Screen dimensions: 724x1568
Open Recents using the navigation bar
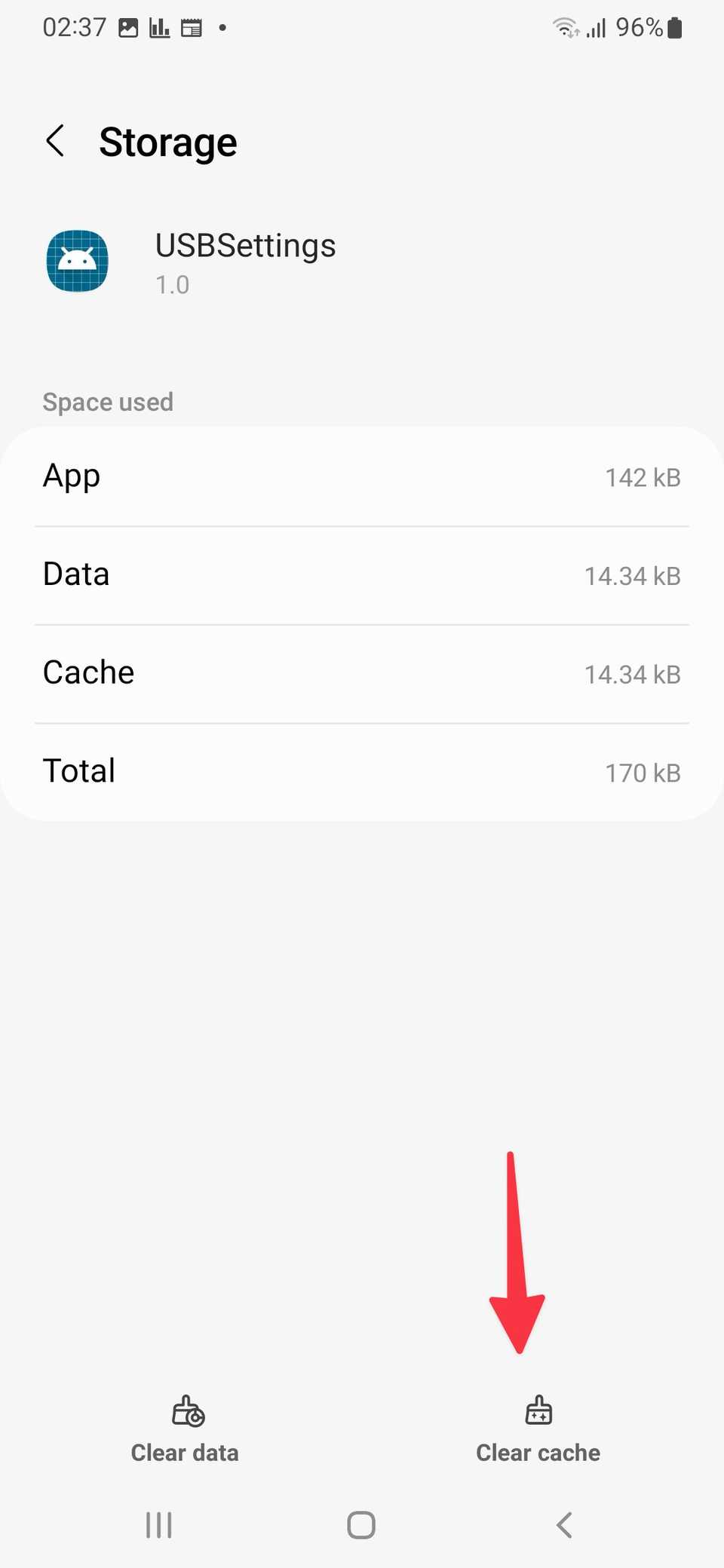(x=158, y=1524)
